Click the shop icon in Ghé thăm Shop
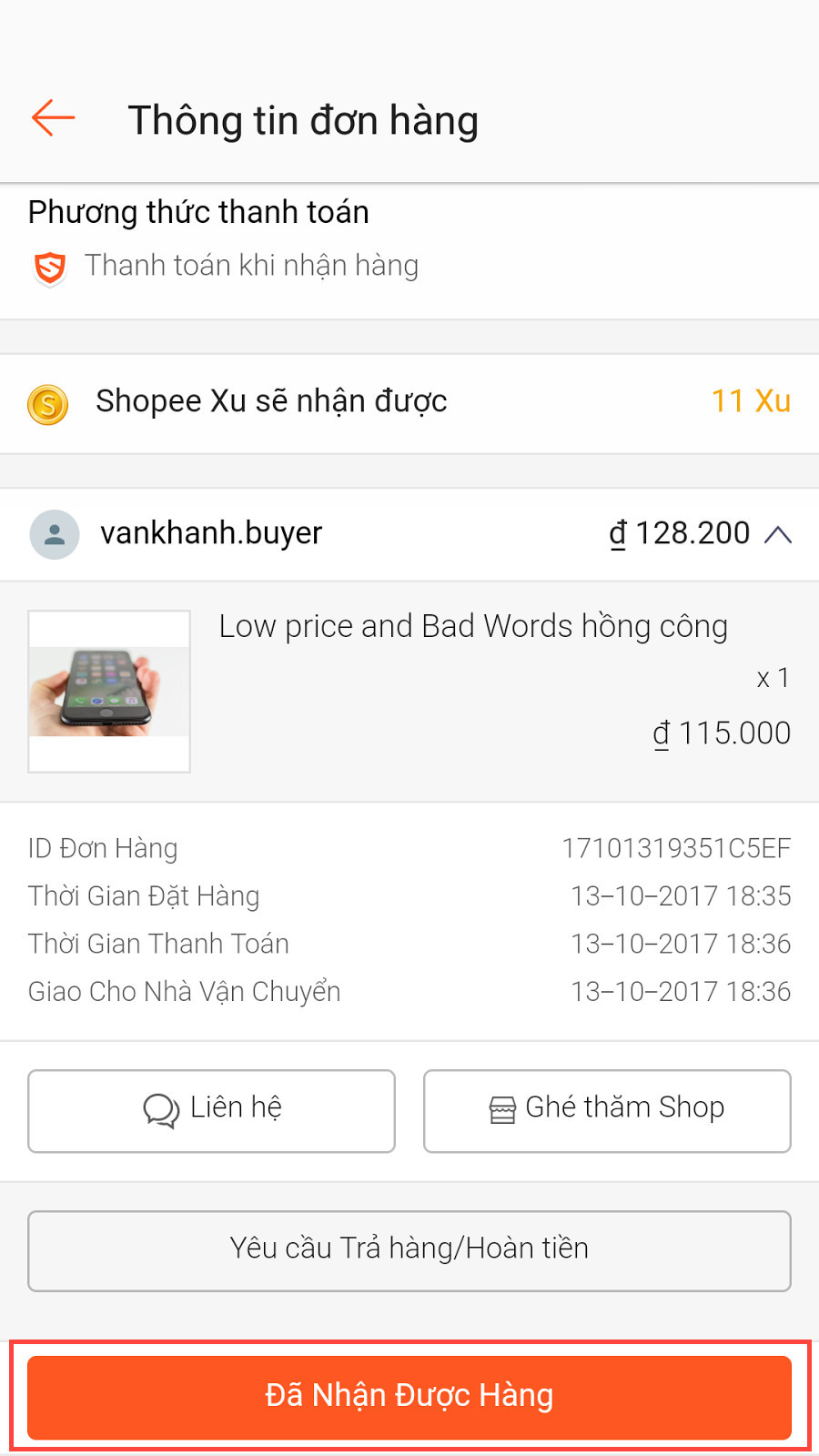 click(501, 1108)
